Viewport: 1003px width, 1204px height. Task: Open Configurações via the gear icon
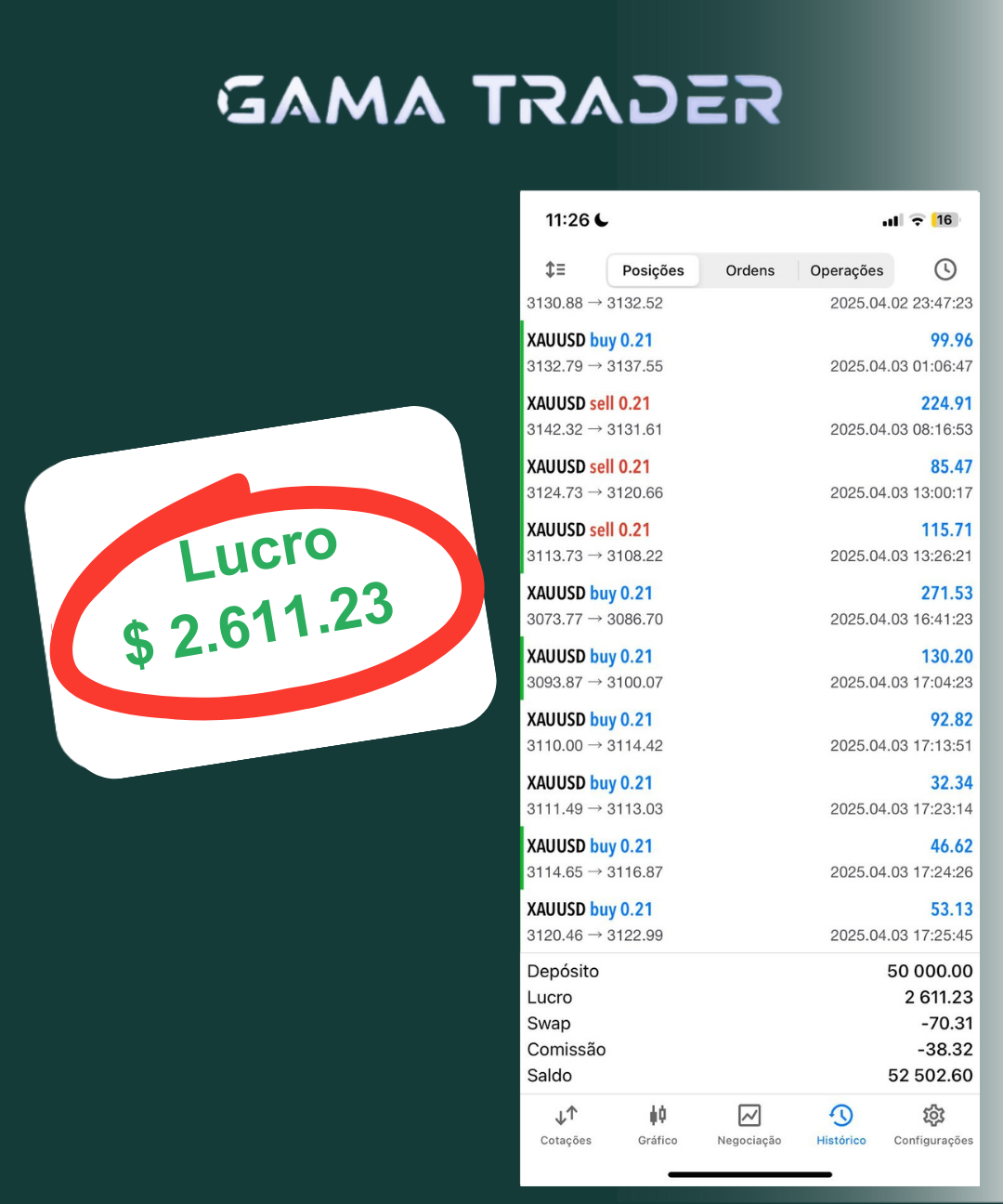[x=933, y=1125]
